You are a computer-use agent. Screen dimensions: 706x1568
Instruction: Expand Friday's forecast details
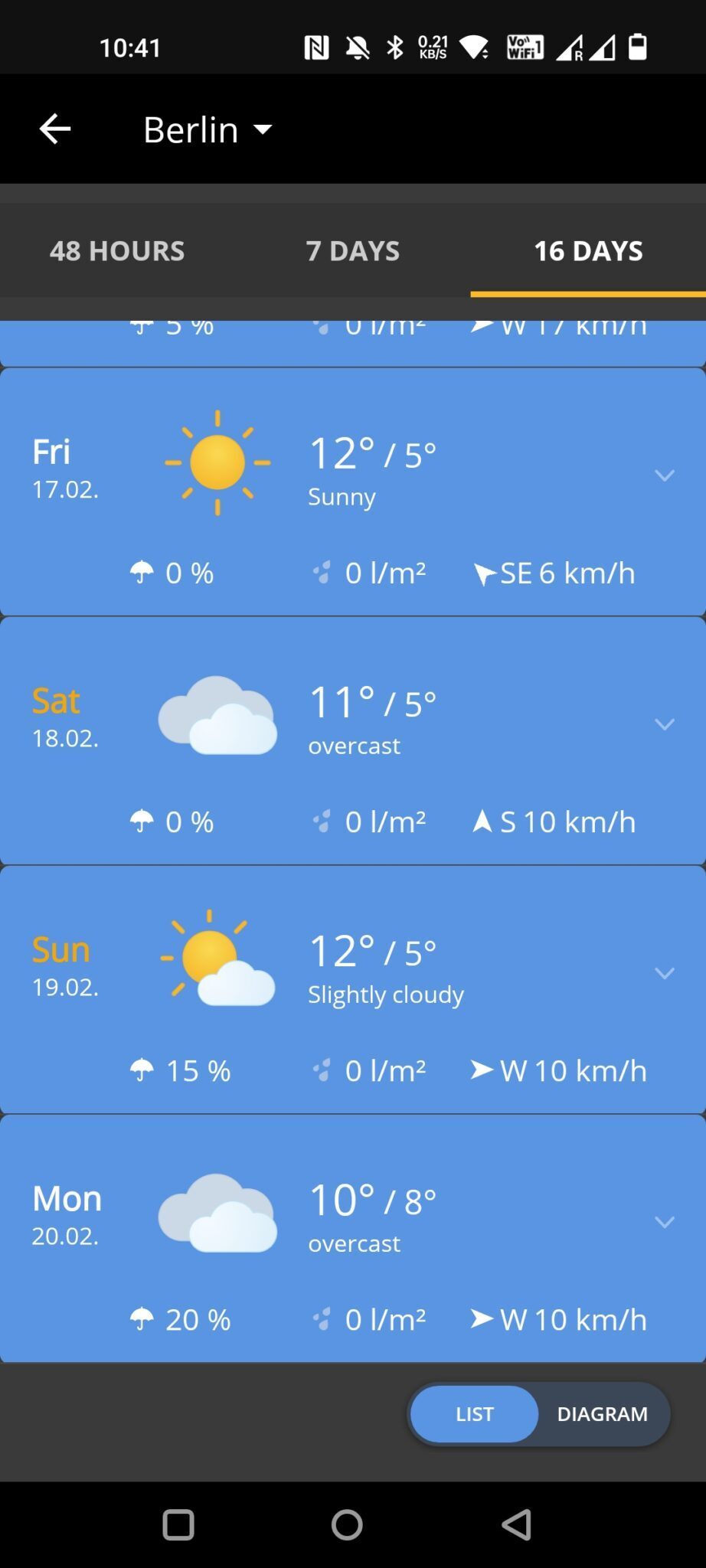[x=665, y=475]
